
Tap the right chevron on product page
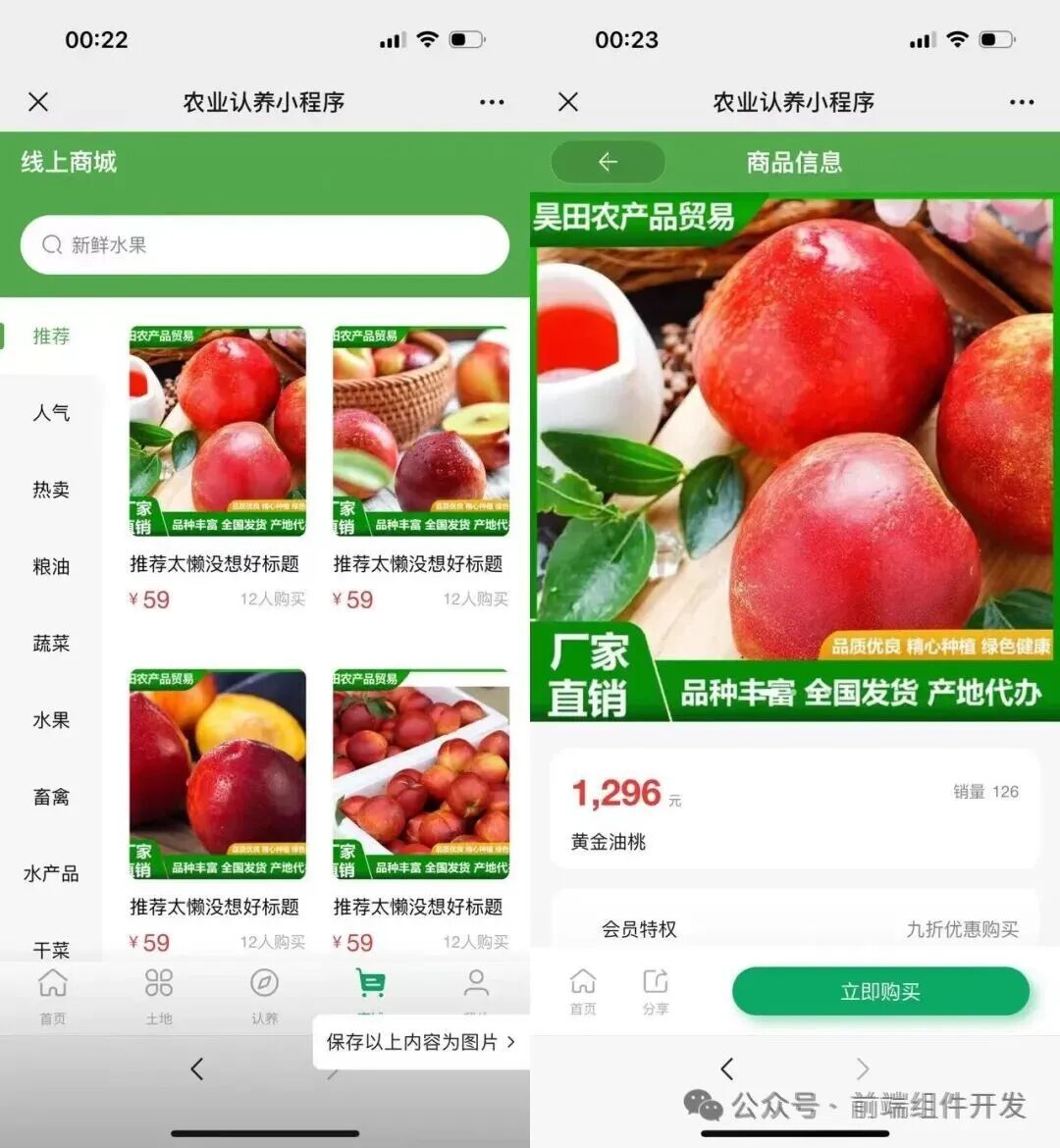[862, 1069]
